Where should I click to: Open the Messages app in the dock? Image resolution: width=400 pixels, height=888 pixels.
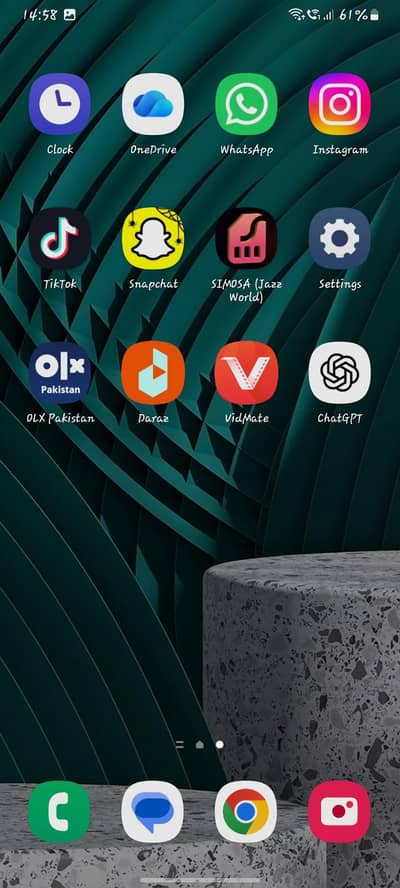coord(153,812)
